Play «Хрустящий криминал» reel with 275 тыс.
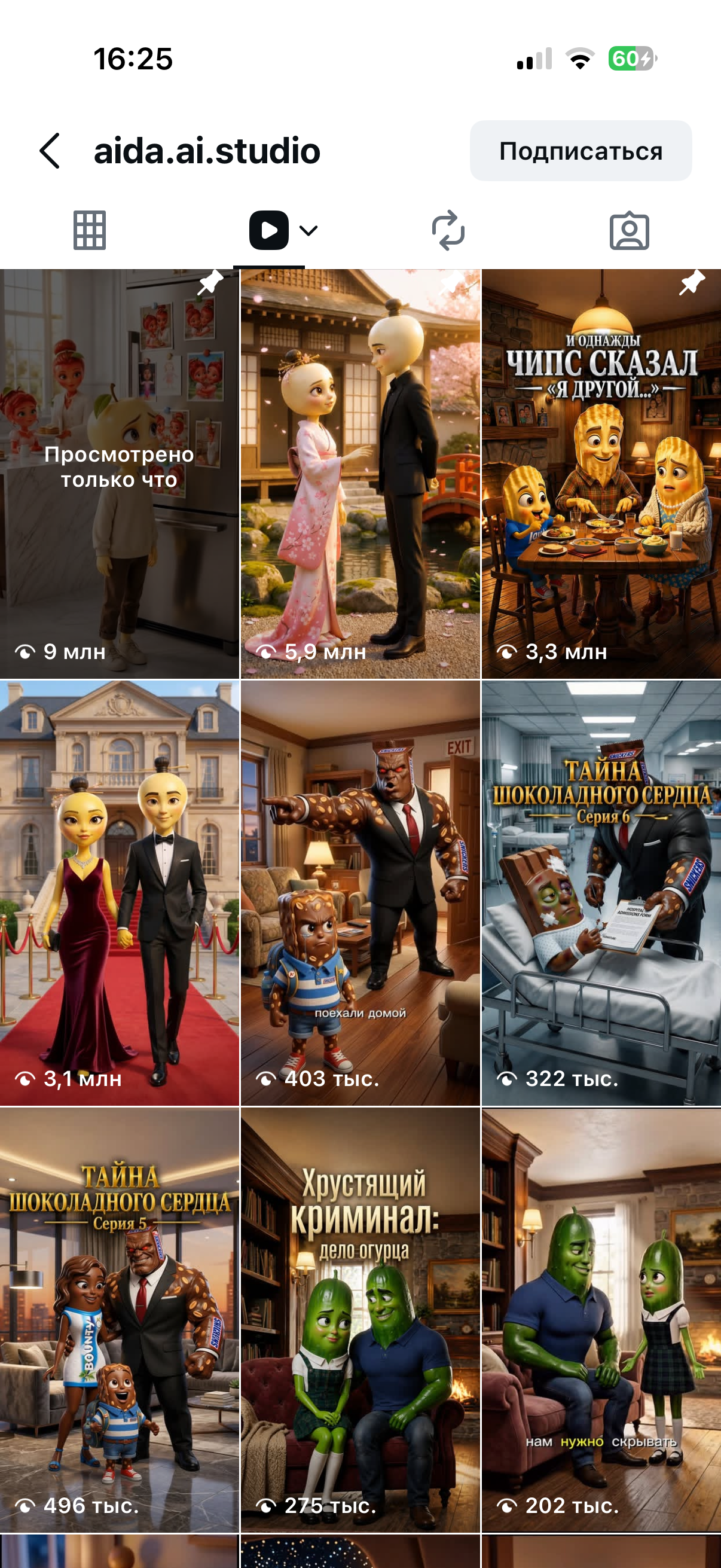Screen dimensions: 721x1568 coord(360,1320)
